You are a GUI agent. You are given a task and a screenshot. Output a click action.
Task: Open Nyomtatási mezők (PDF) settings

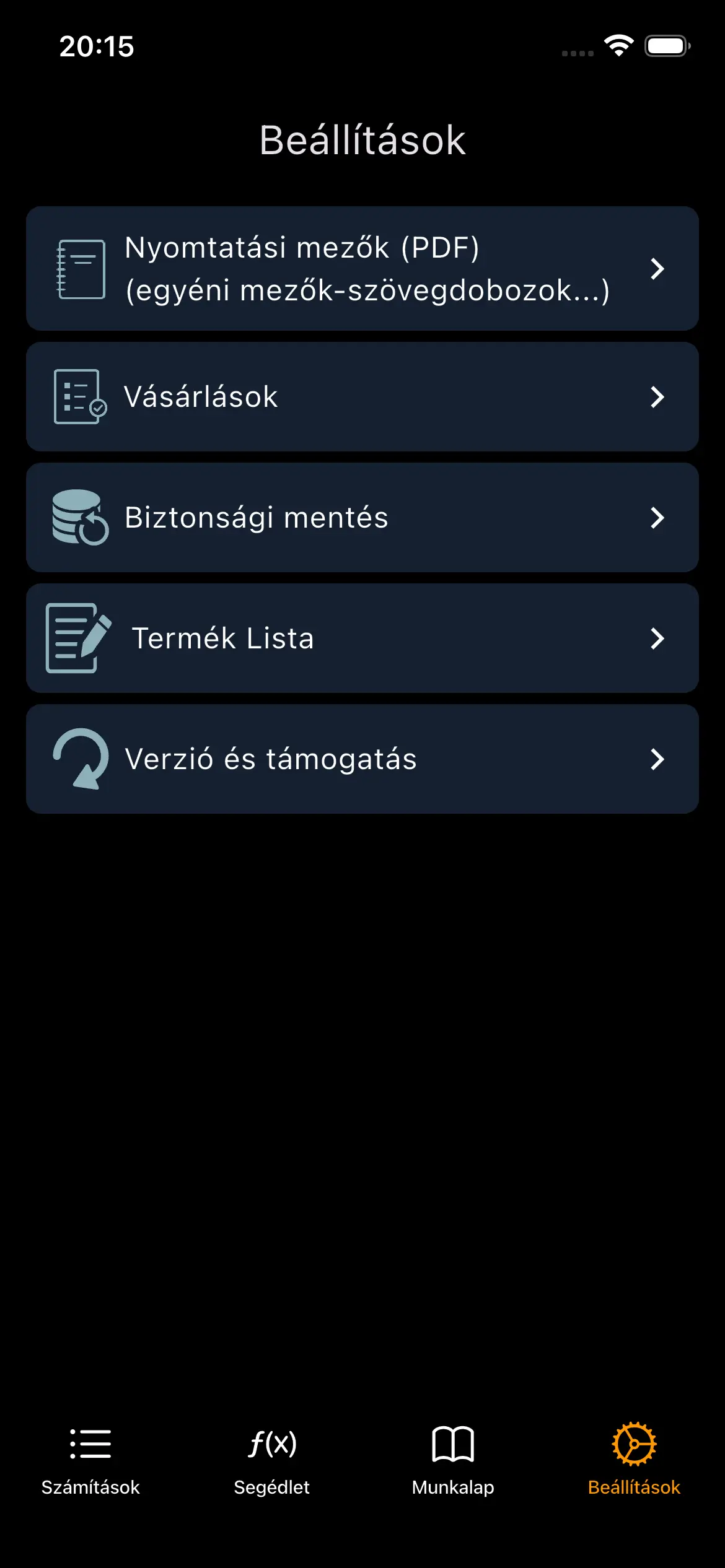pos(362,269)
